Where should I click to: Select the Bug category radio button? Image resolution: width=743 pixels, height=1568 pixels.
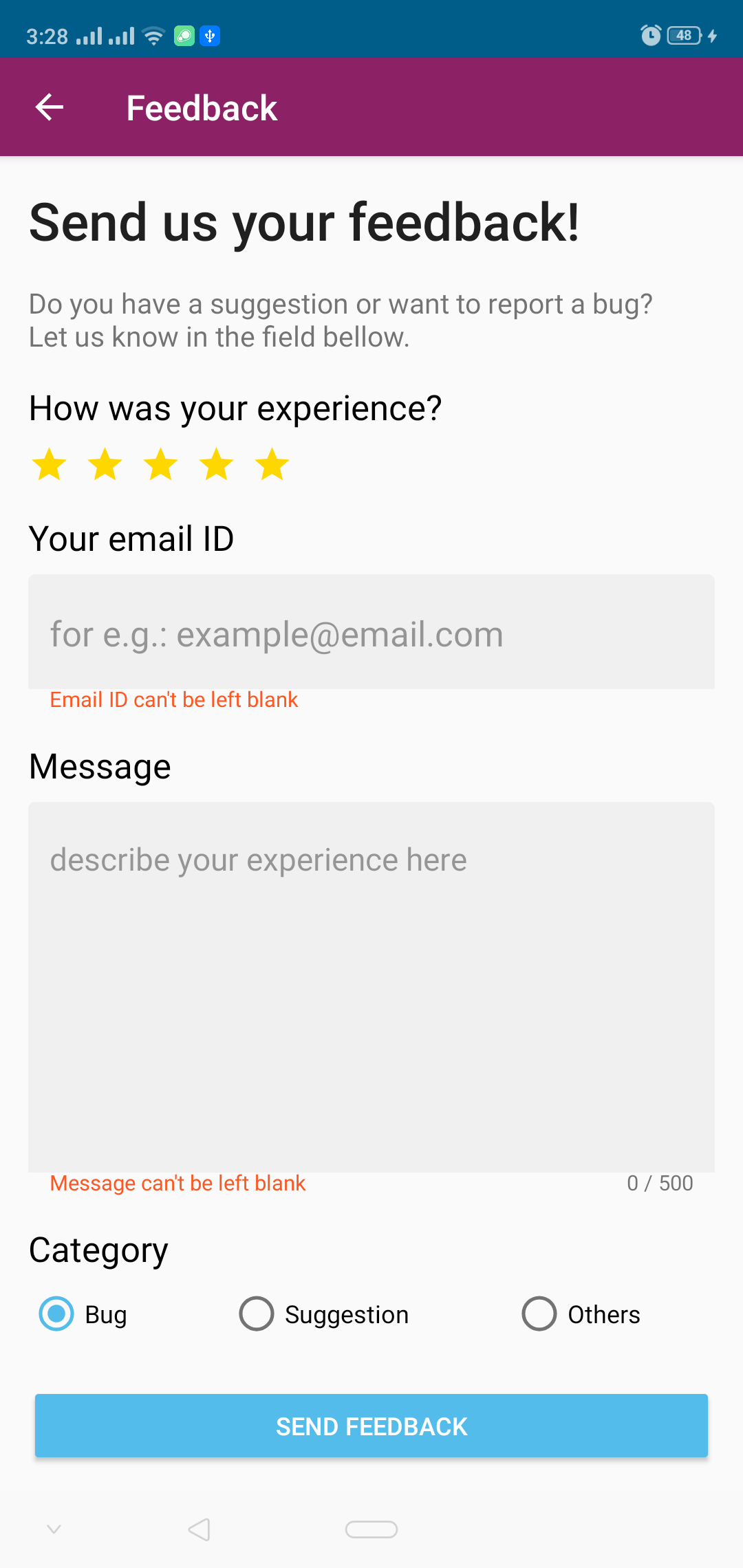click(56, 1314)
